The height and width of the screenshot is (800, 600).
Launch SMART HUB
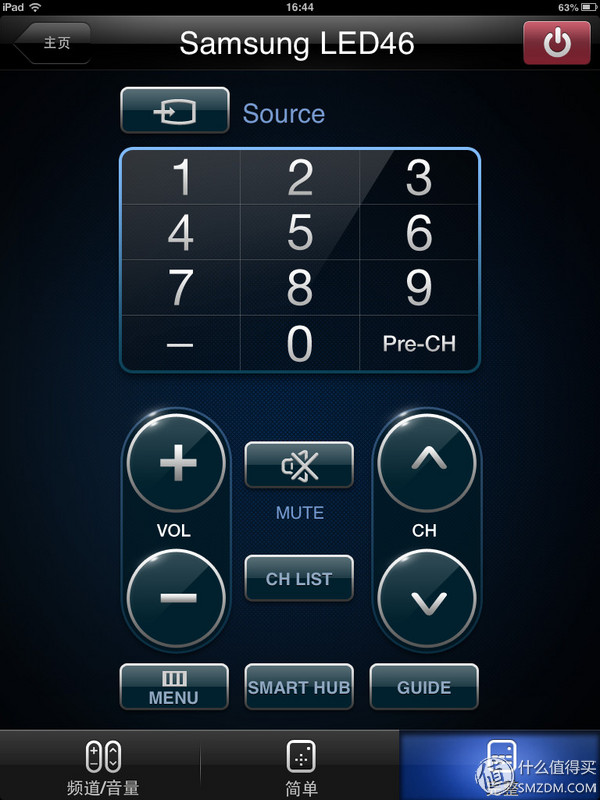pos(299,687)
